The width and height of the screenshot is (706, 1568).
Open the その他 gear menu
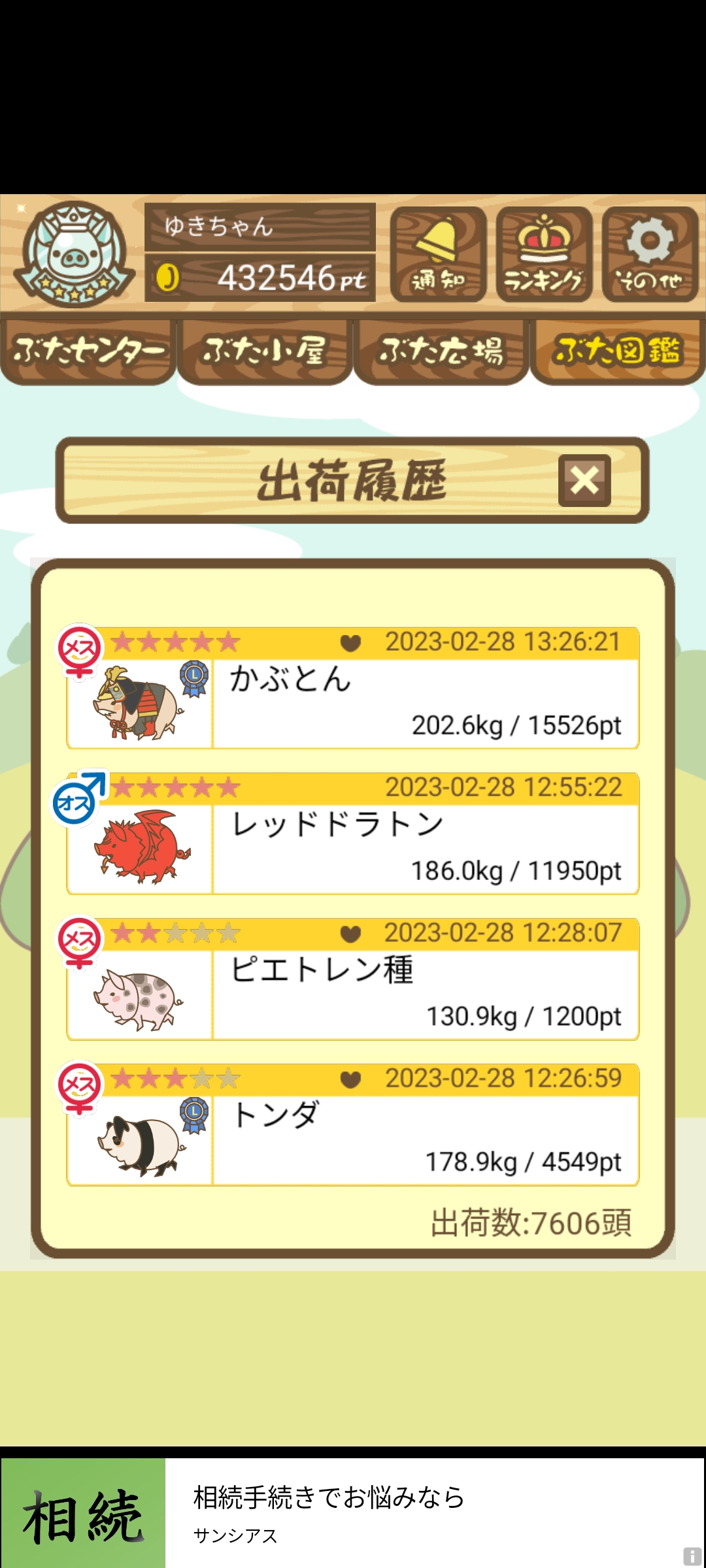pyautogui.click(x=650, y=255)
